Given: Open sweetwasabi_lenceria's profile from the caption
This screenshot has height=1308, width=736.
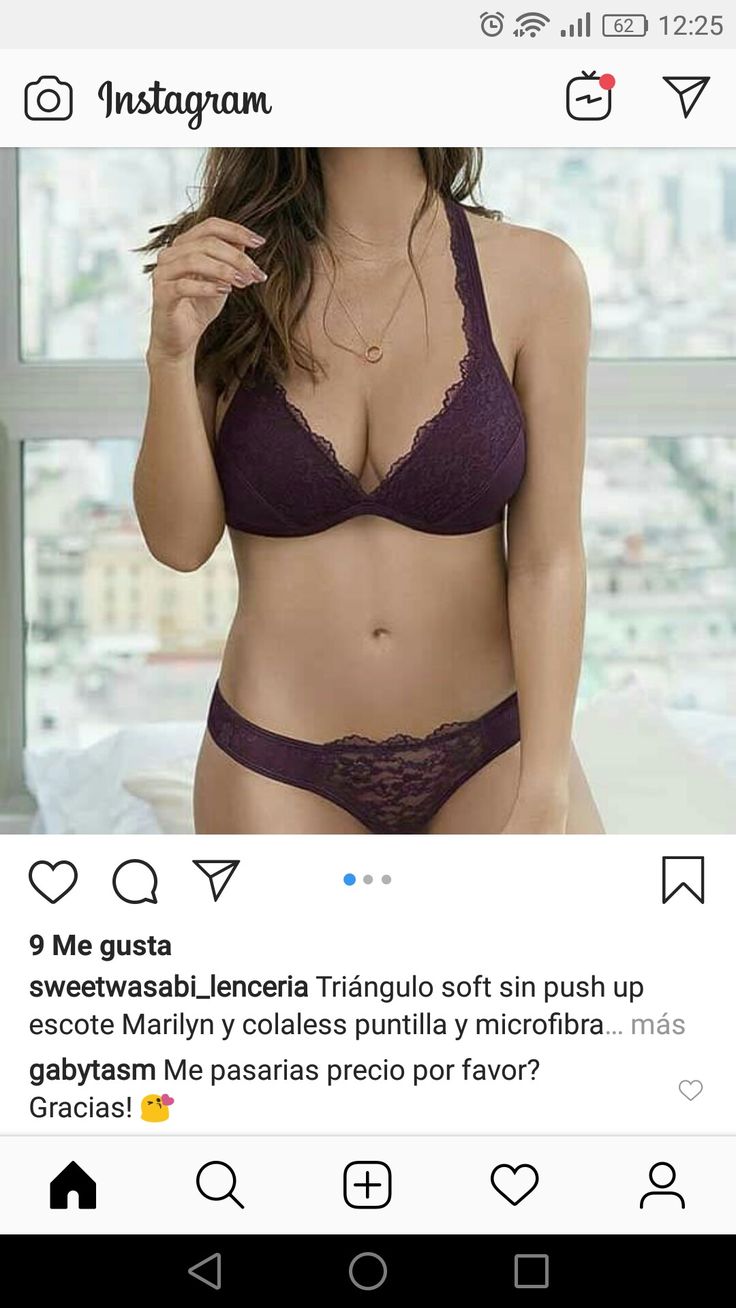Looking at the screenshot, I should [x=168, y=987].
